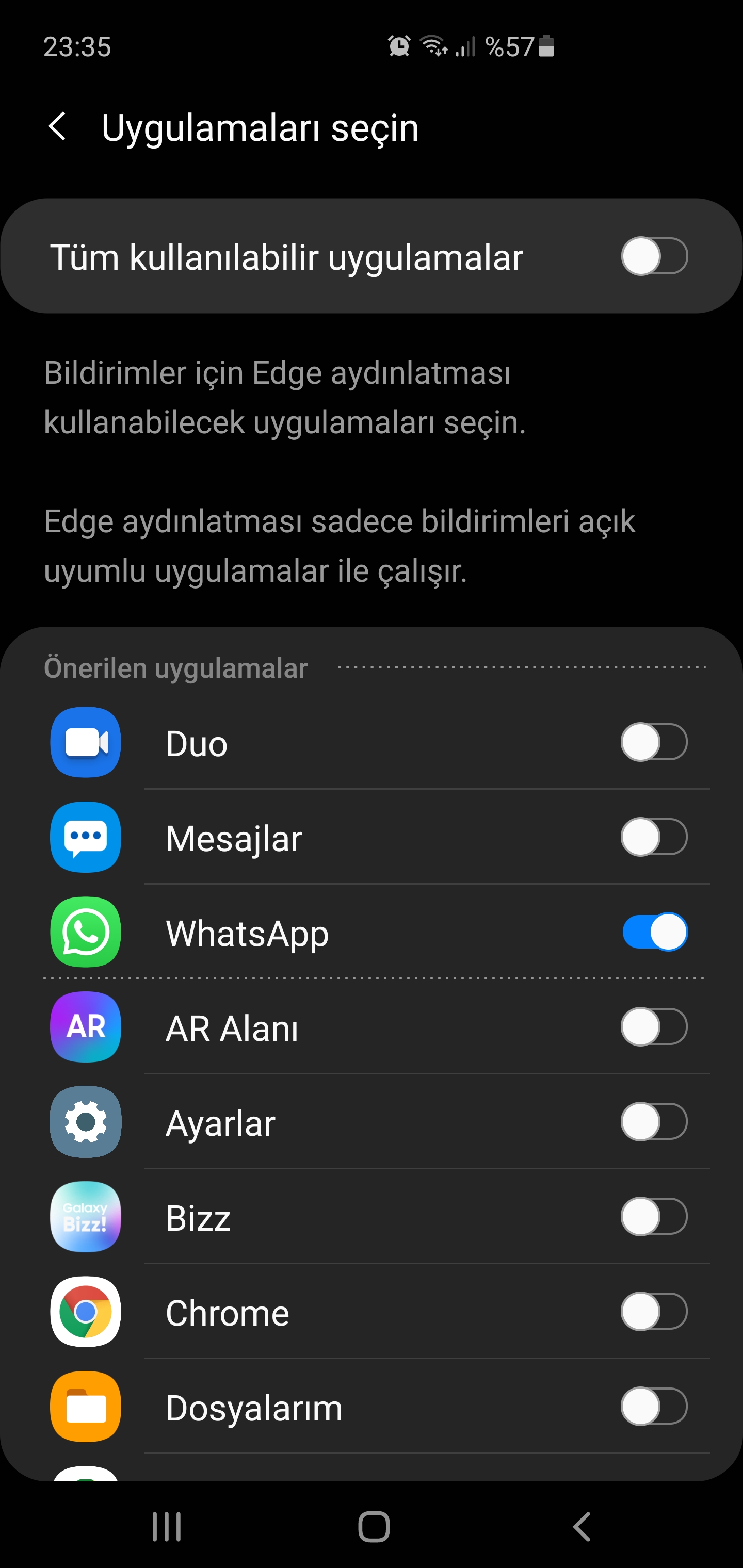
Task: Activate the Bizz toggle
Action: (x=654, y=1217)
